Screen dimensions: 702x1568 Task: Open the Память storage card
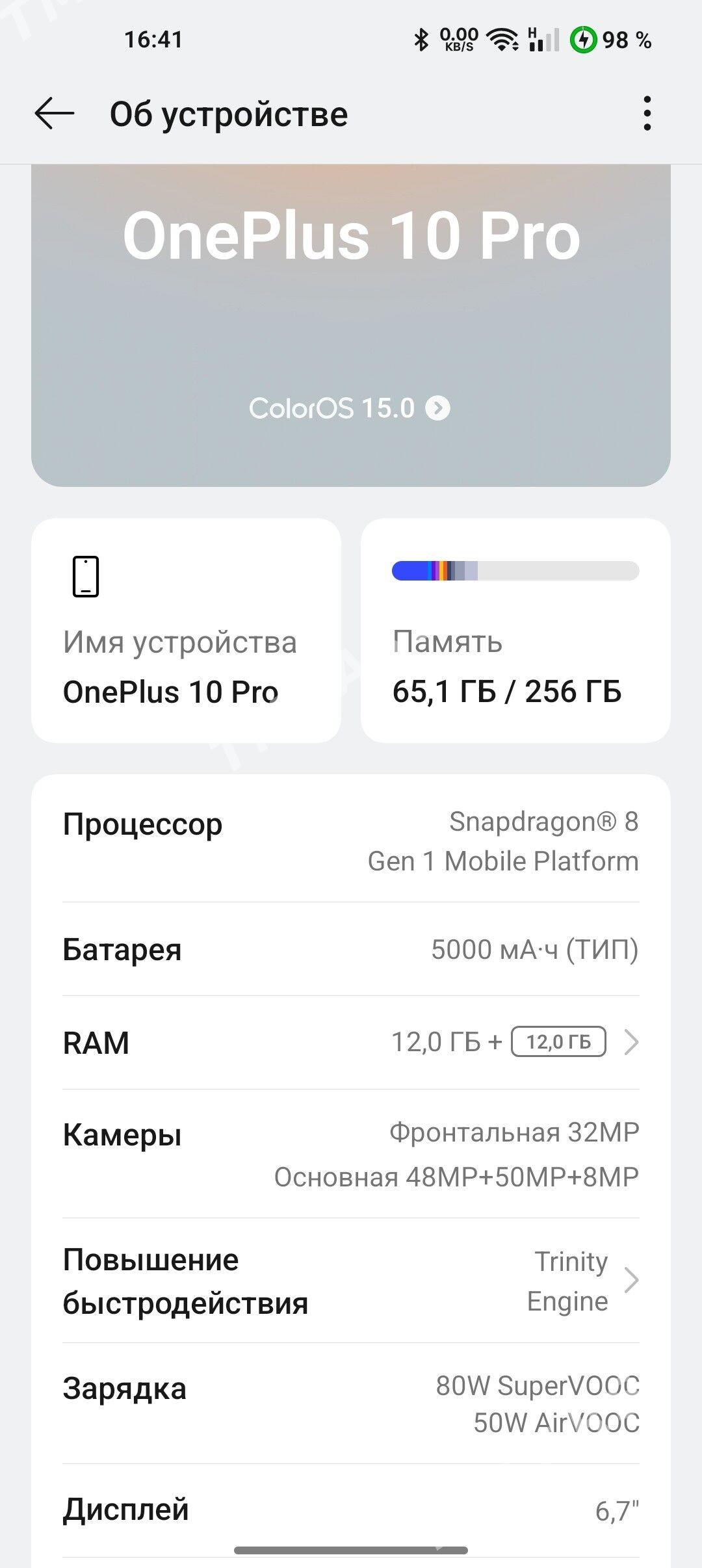[x=515, y=631]
